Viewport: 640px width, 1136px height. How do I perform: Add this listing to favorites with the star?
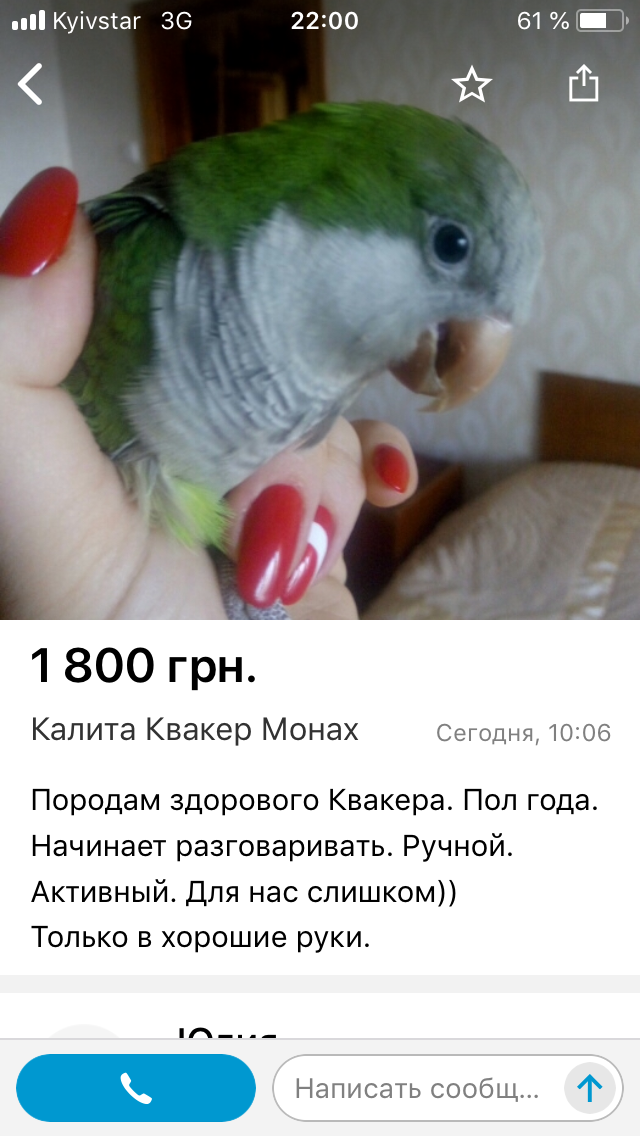point(472,85)
